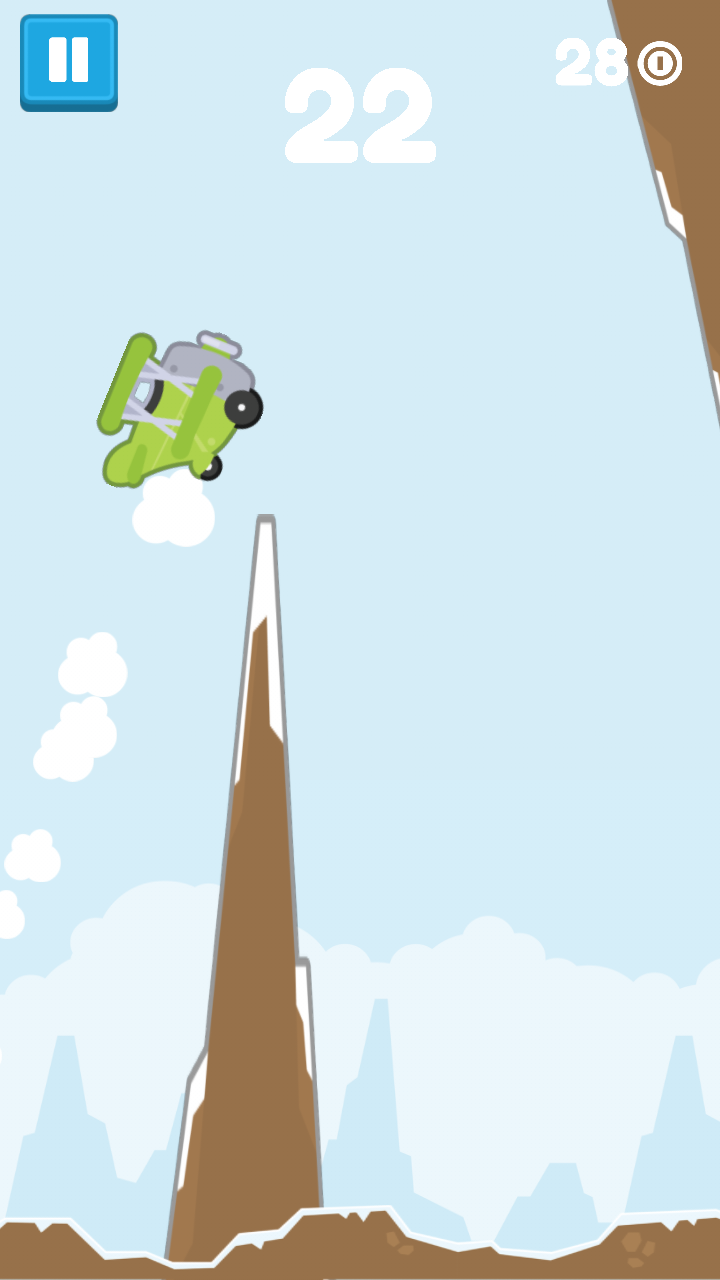Click the plane's black propeller hub

240,405
